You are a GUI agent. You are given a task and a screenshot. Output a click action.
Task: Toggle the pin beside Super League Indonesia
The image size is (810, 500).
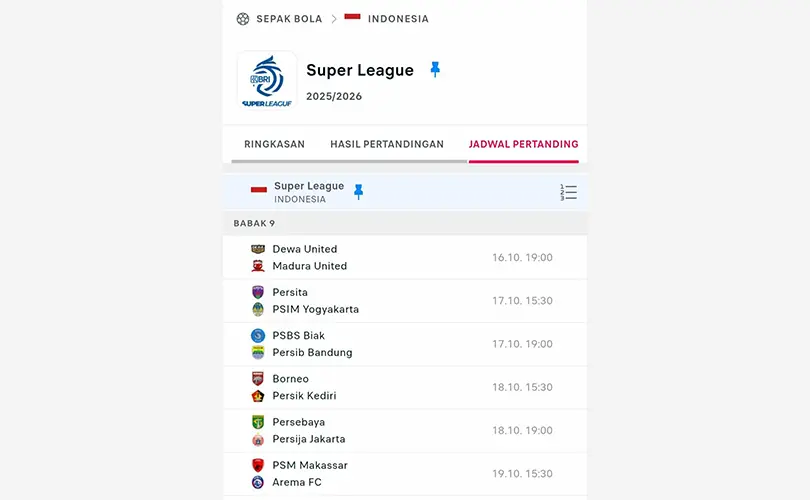359,192
